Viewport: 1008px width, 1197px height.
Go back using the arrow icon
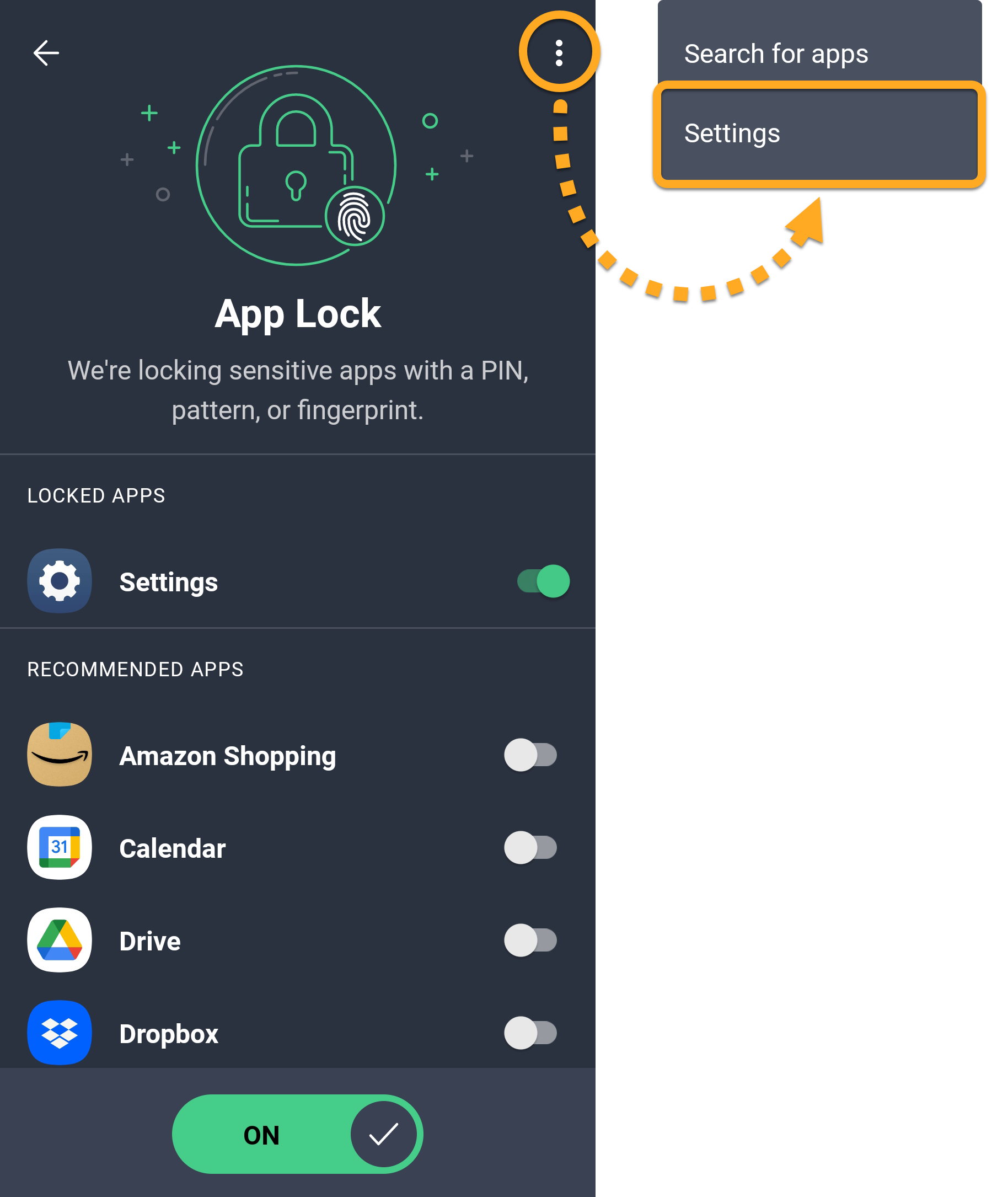[x=46, y=53]
